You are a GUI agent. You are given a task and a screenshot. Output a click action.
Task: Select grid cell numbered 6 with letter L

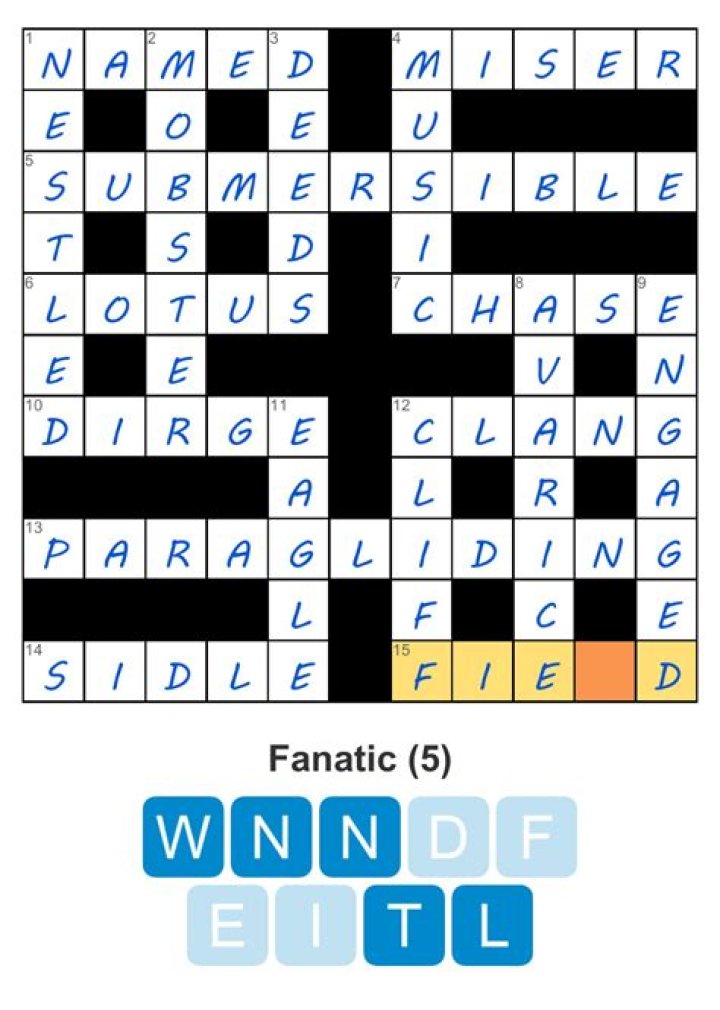(x=53, y=305)
